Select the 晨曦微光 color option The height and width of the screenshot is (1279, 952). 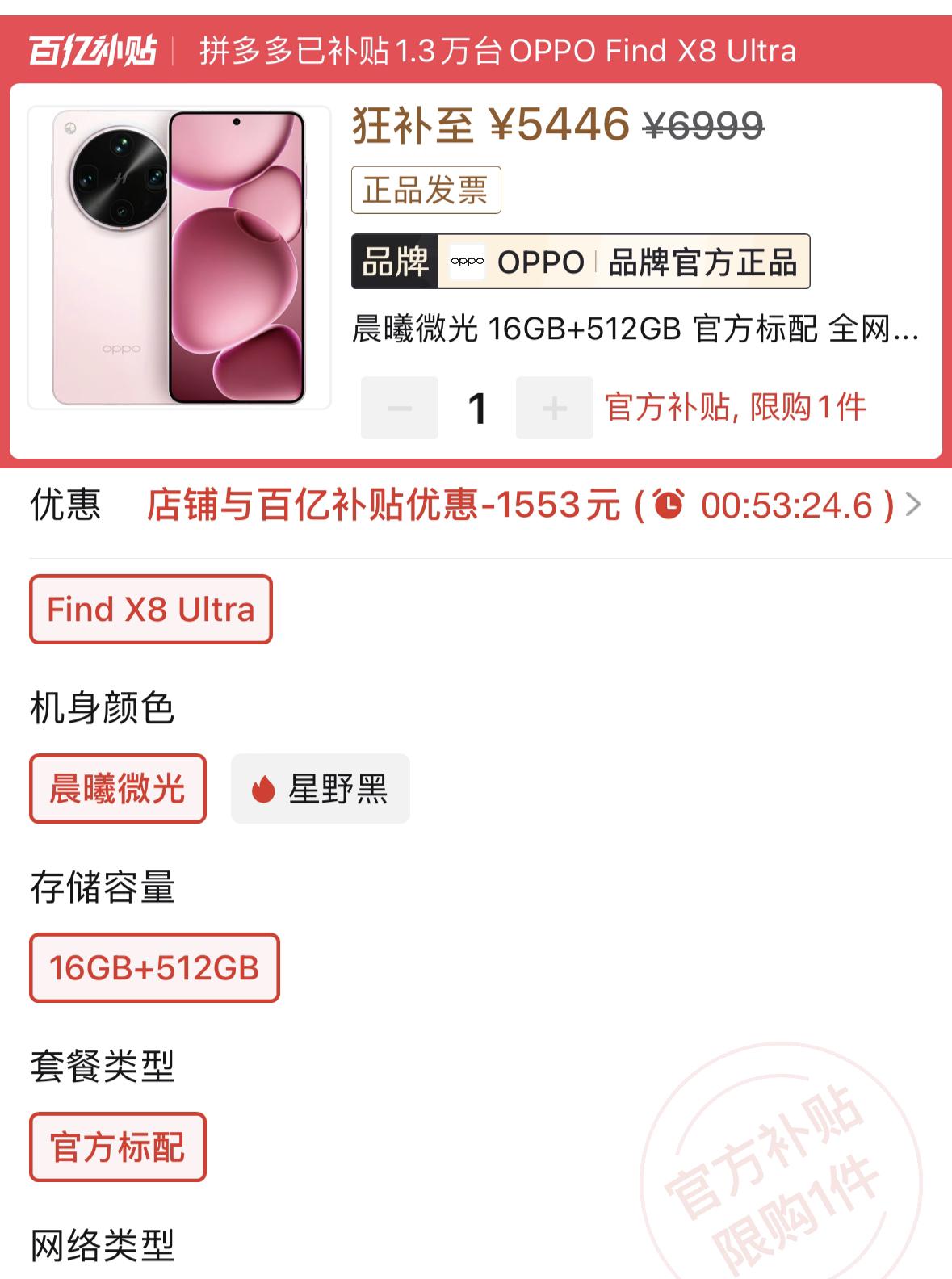(117, 788)
